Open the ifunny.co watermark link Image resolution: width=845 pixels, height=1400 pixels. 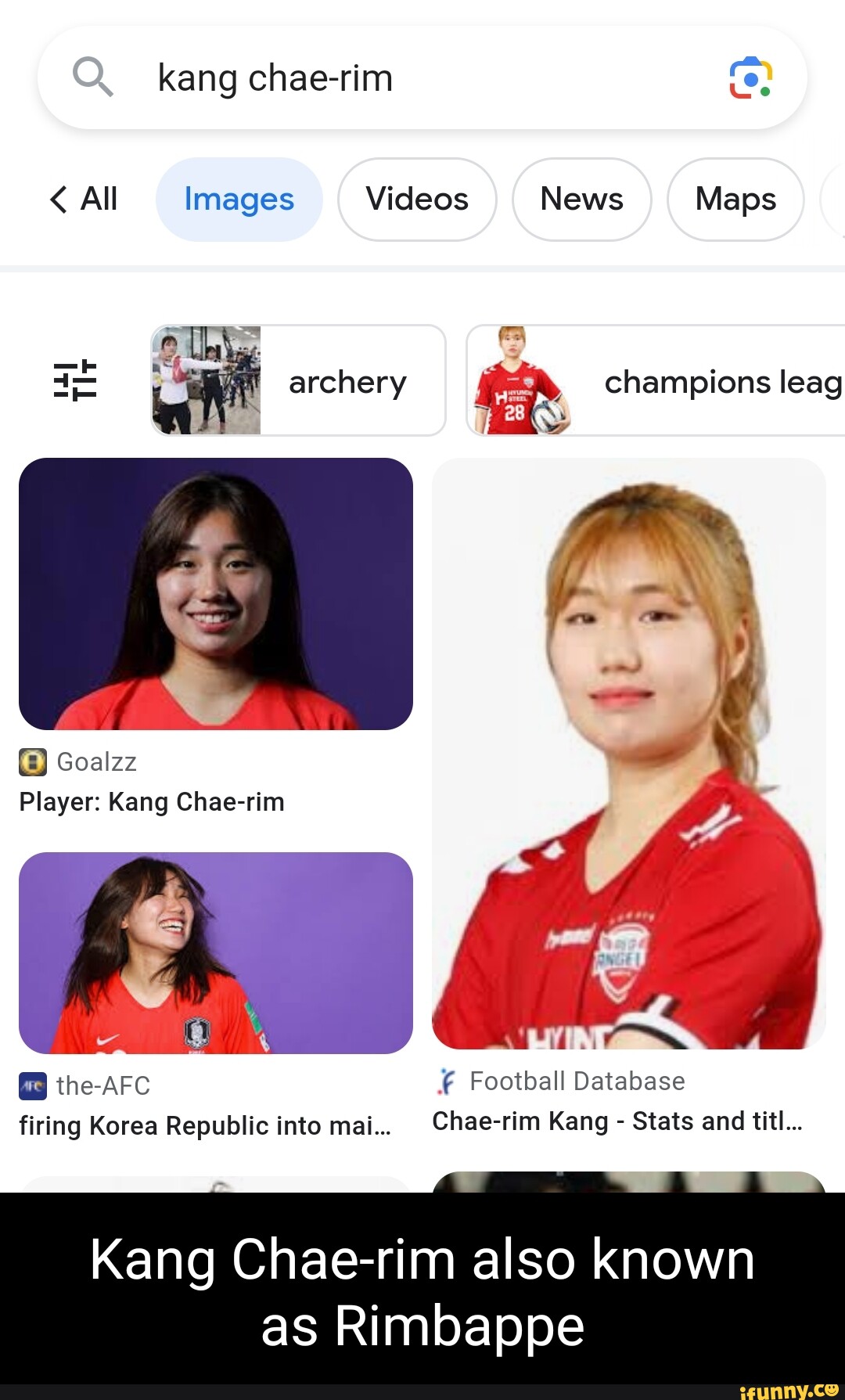tap(789, 1389)
